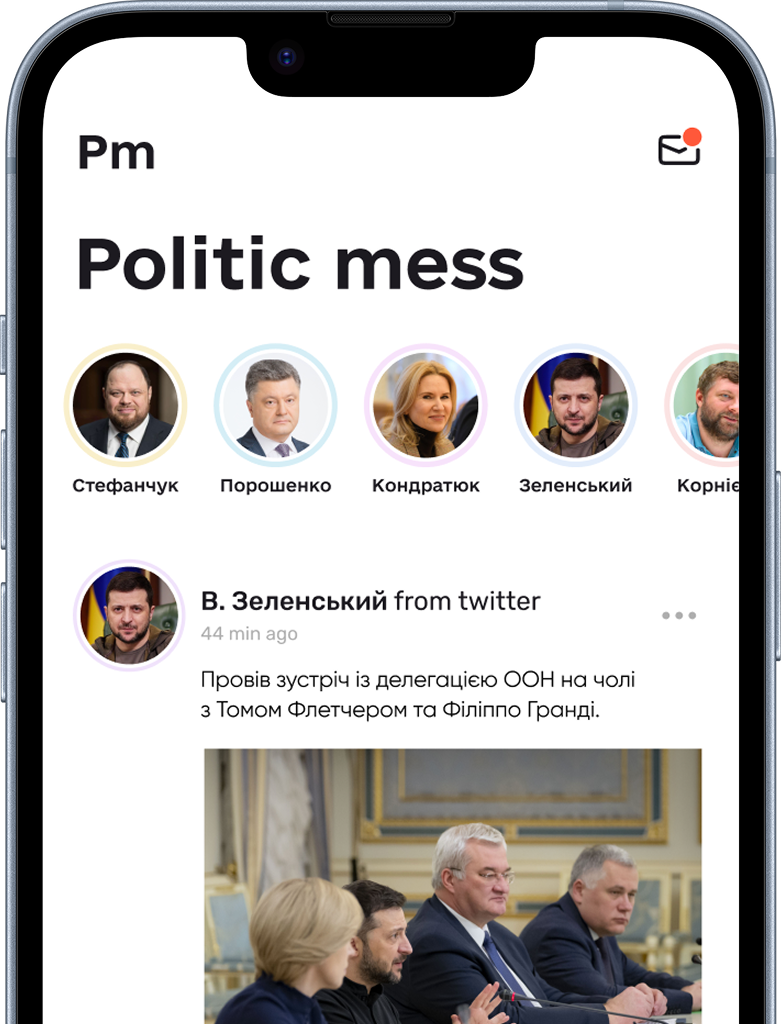Open the inbox envelope icon
The image size is (782, 1024).
coord(678,148)
